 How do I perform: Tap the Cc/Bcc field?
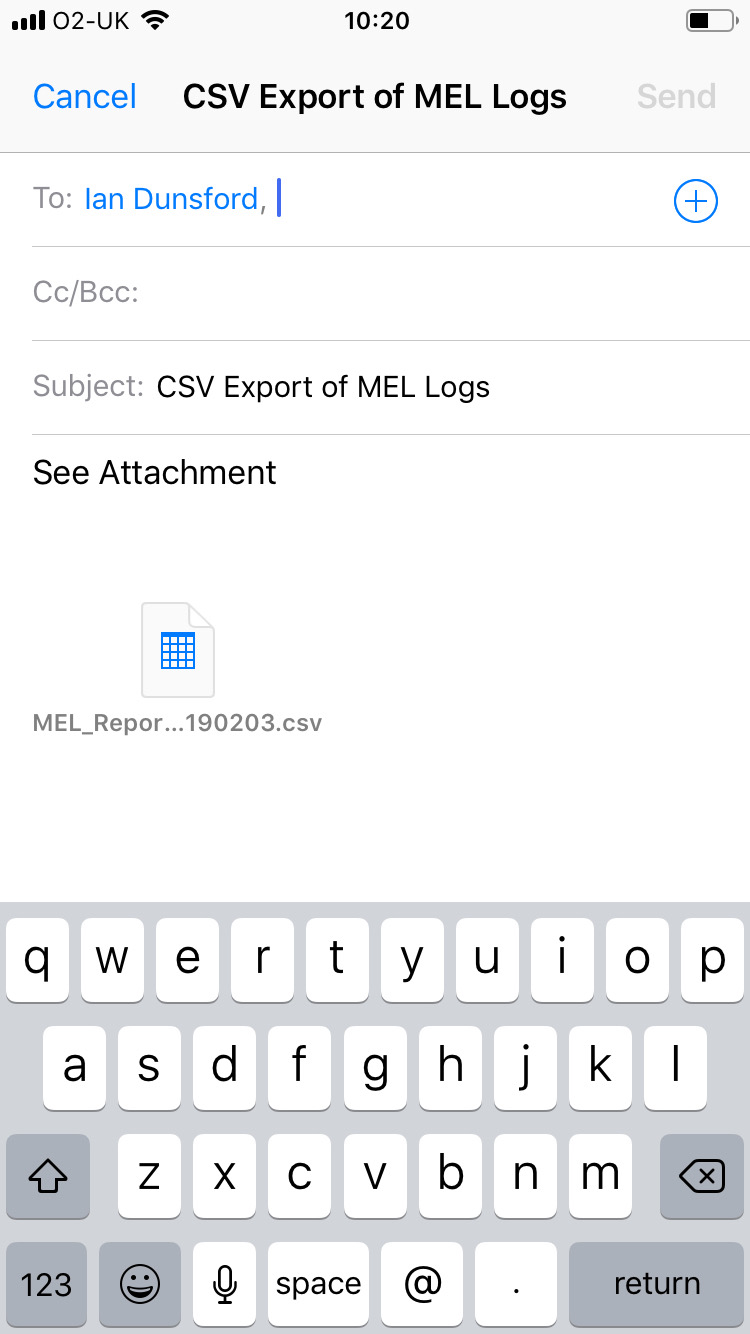pos(391,293)
